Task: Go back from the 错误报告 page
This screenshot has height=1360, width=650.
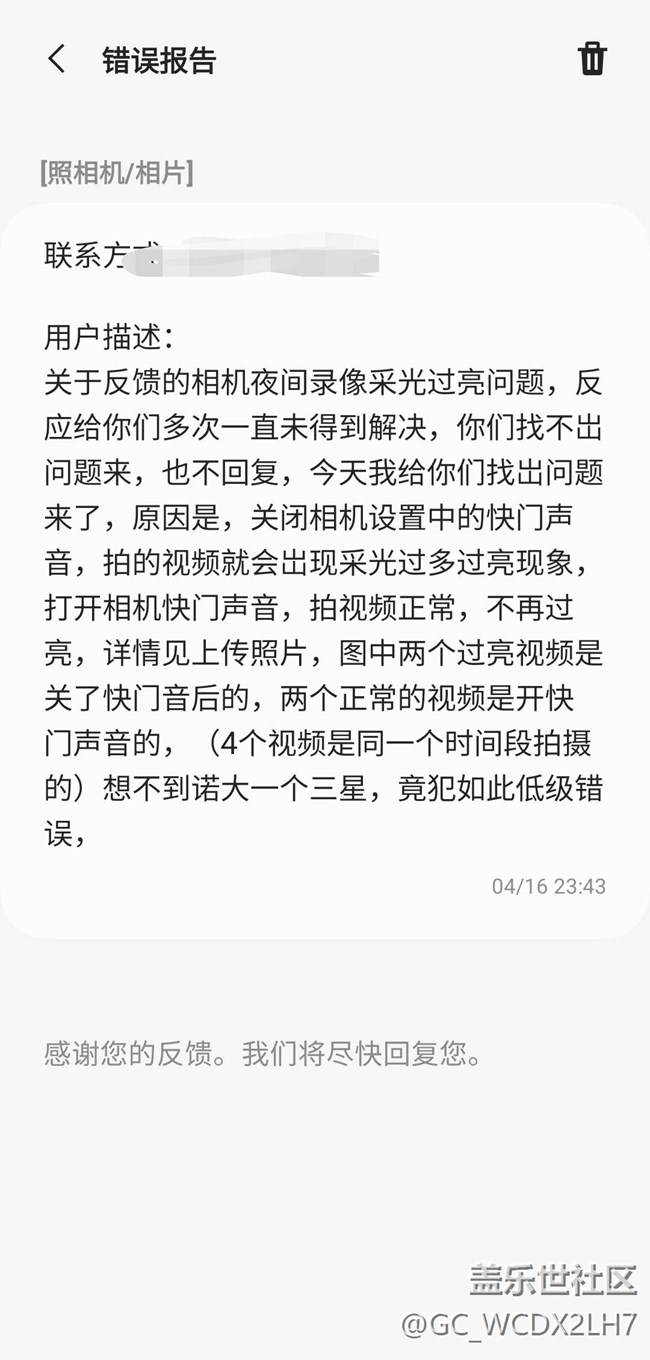Action: (x=57, y=59)
